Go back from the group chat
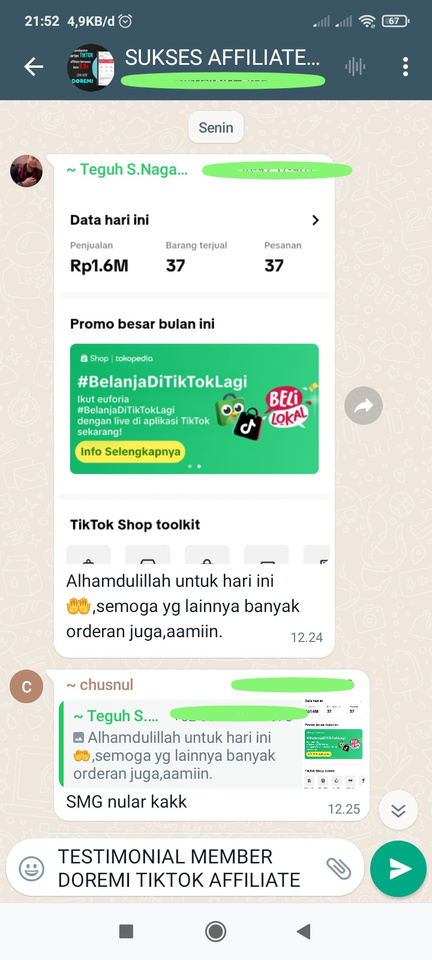The width and height of the screenshot is (432, 960). click(34, 67)
